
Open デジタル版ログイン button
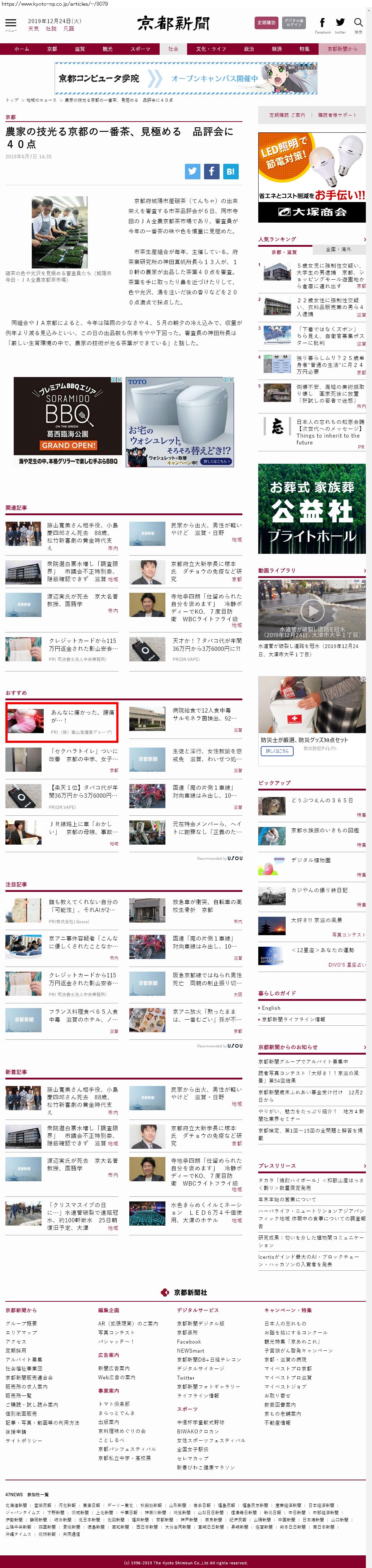(294, 23)
